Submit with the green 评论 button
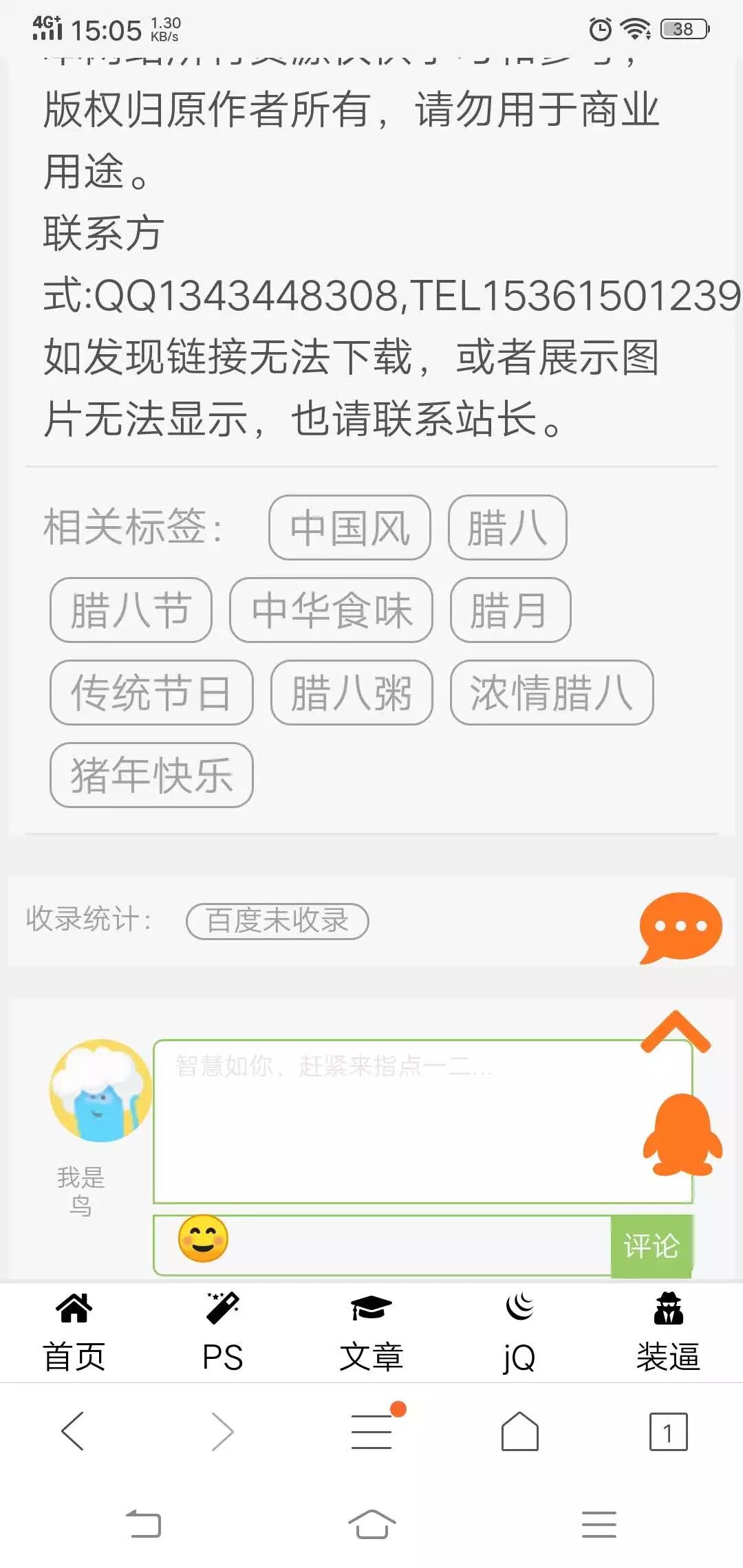Viewport: 743px width, 1568px height. [652, 1246]
